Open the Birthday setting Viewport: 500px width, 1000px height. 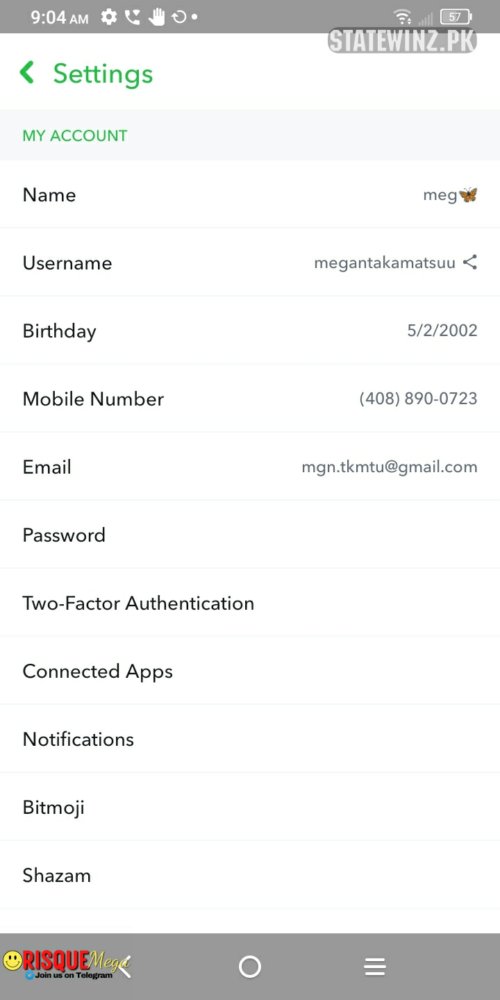coord(250,330)
